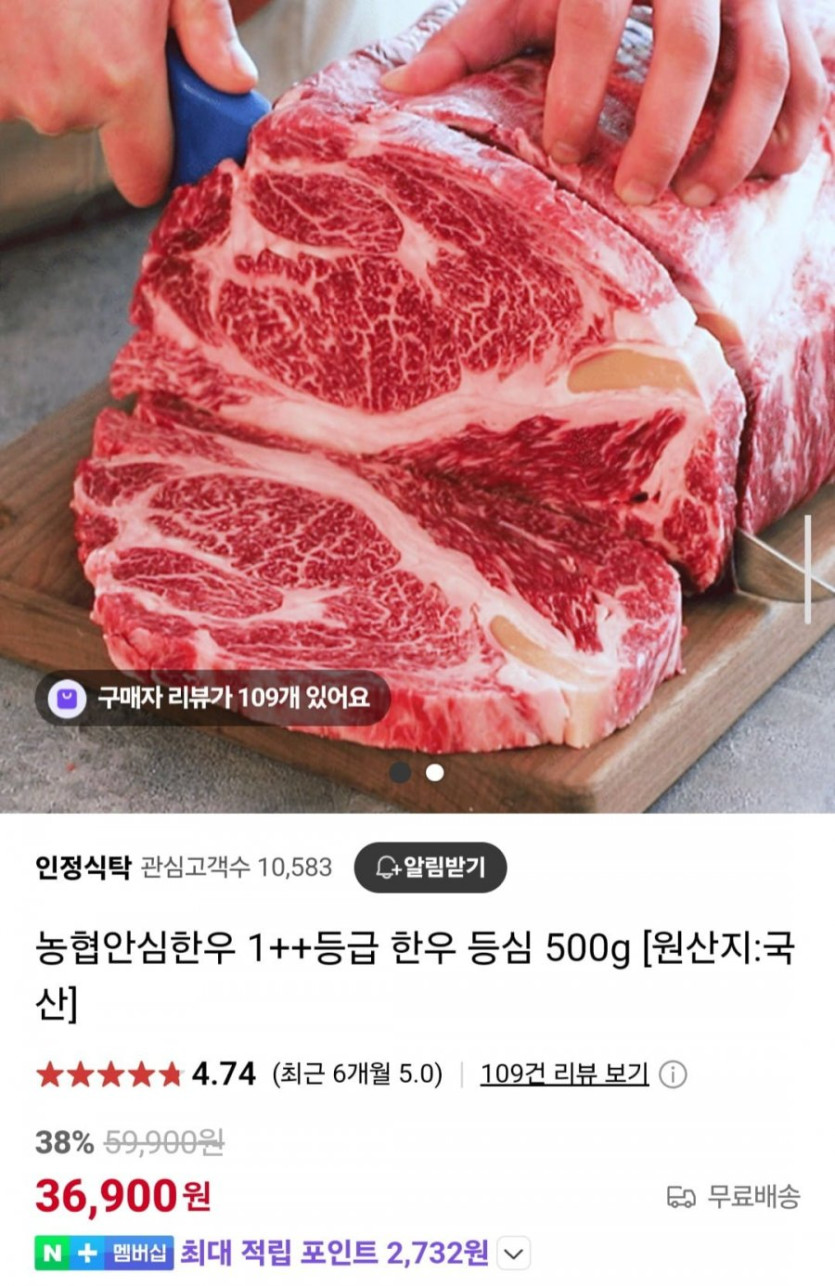Open the 109건 리뷰 보기 link
Screen dimensions: 835x1286
click(x=564, y=1074)
